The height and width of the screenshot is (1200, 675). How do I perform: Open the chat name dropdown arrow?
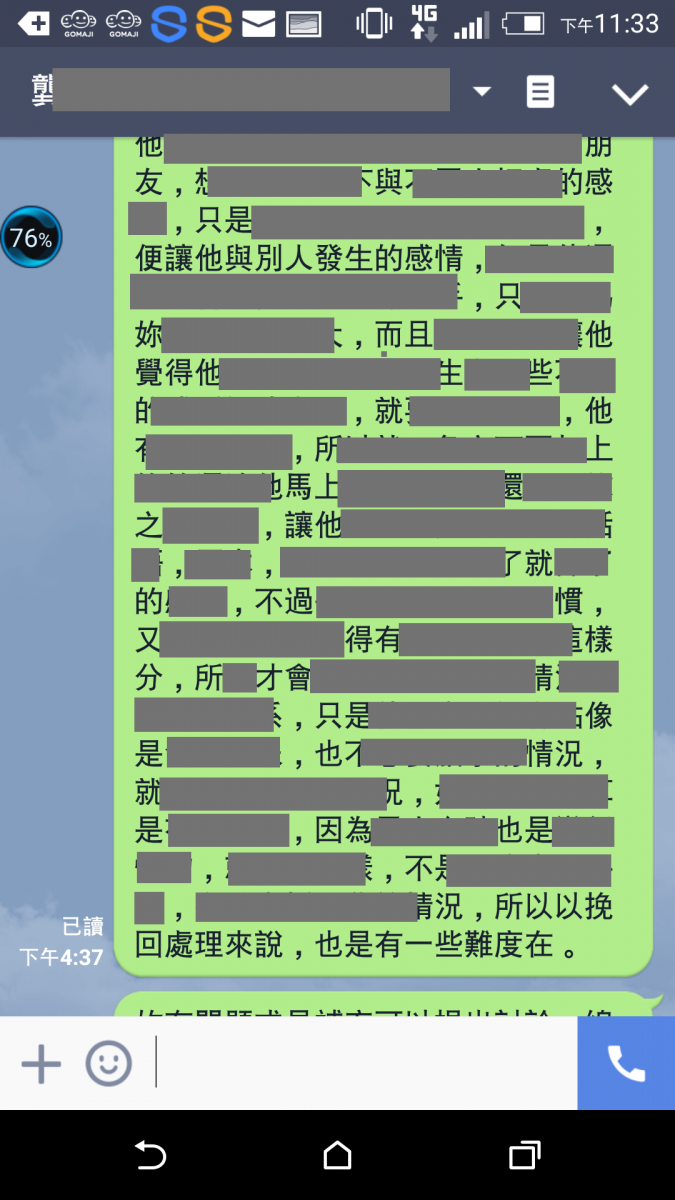point(482,92)
